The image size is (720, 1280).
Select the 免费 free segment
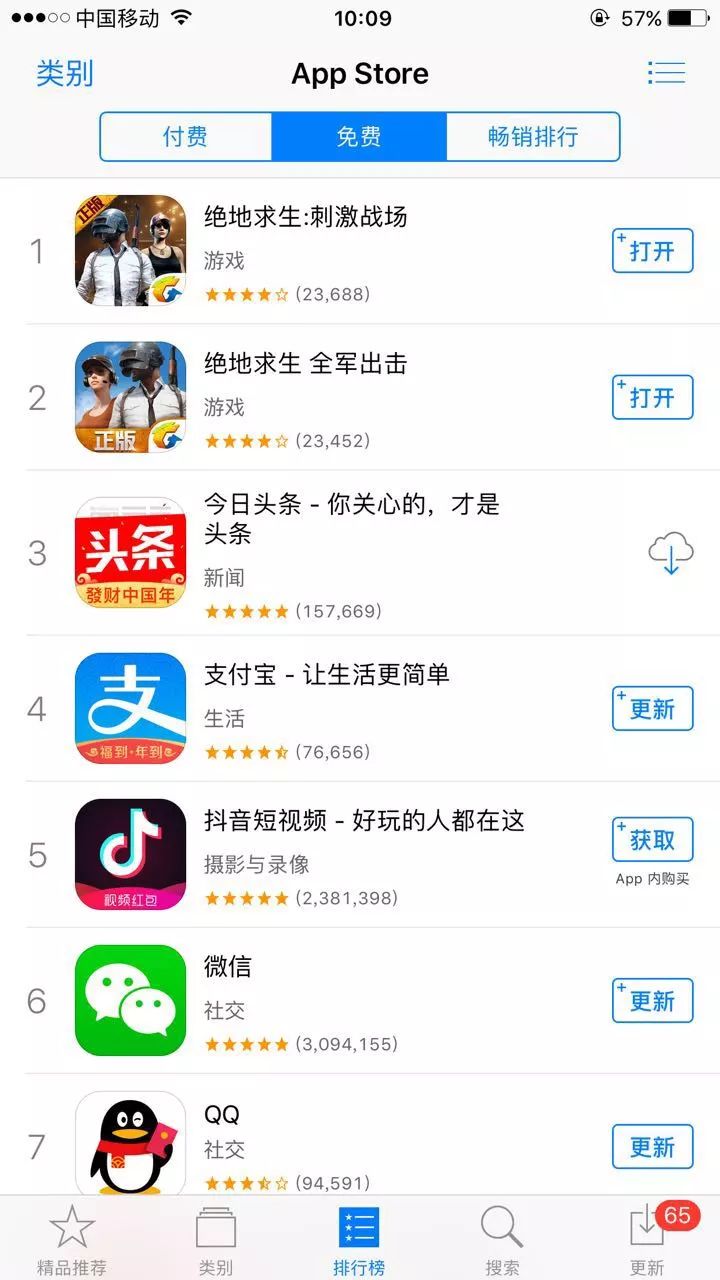(x=359, y=137)
